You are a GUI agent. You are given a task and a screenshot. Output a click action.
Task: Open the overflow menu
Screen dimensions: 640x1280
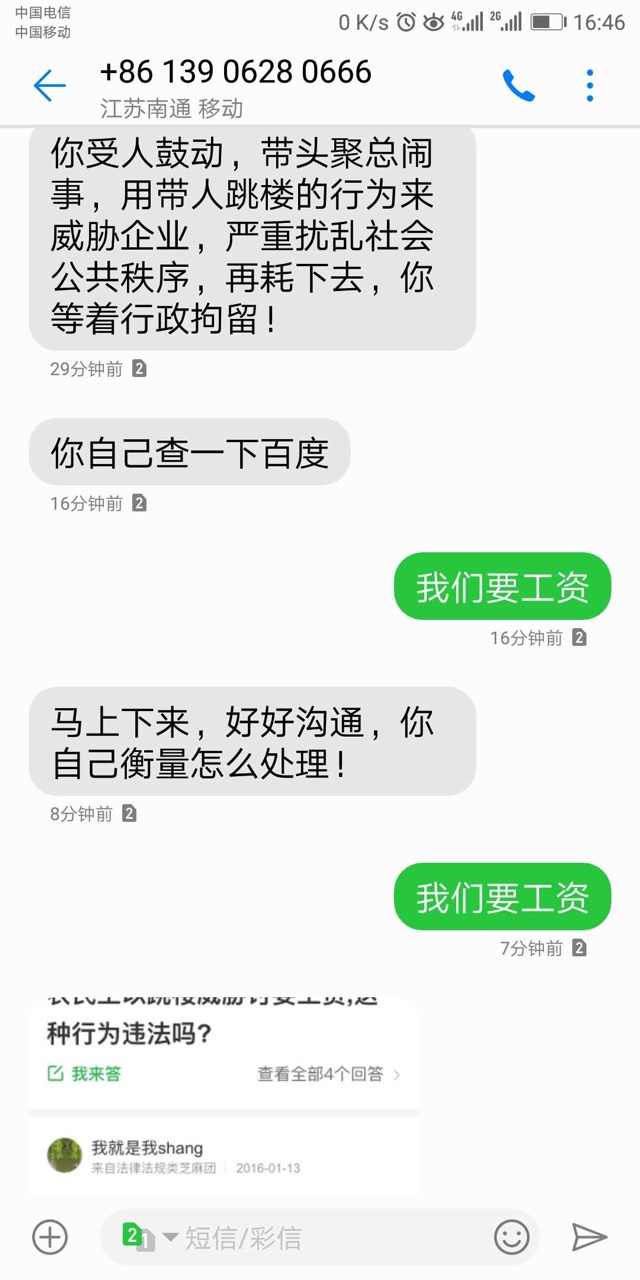coord(590,86)
